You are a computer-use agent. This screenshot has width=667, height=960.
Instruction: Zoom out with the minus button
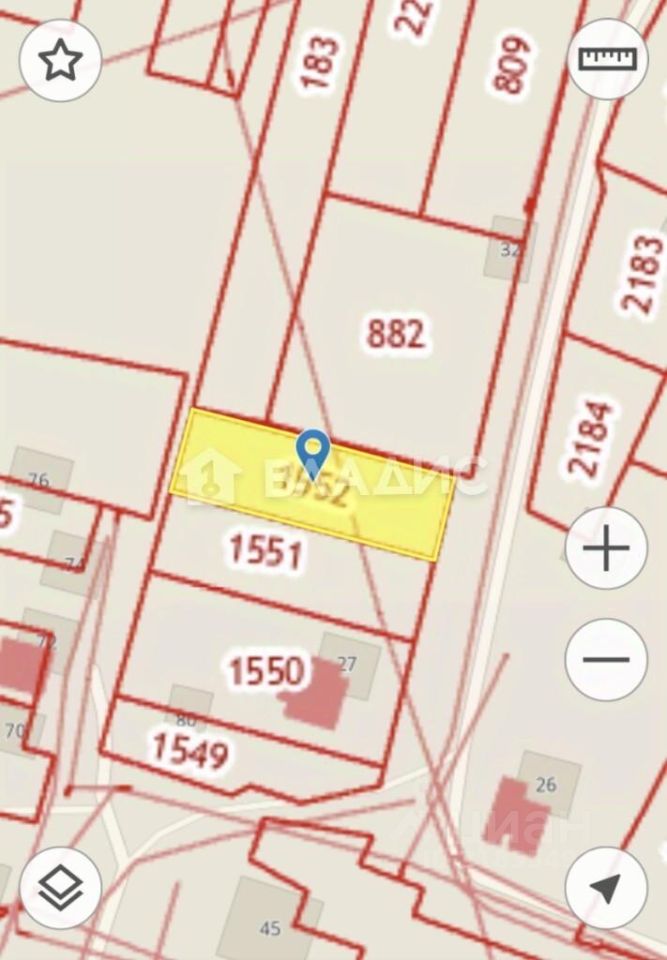coord(606,659)
